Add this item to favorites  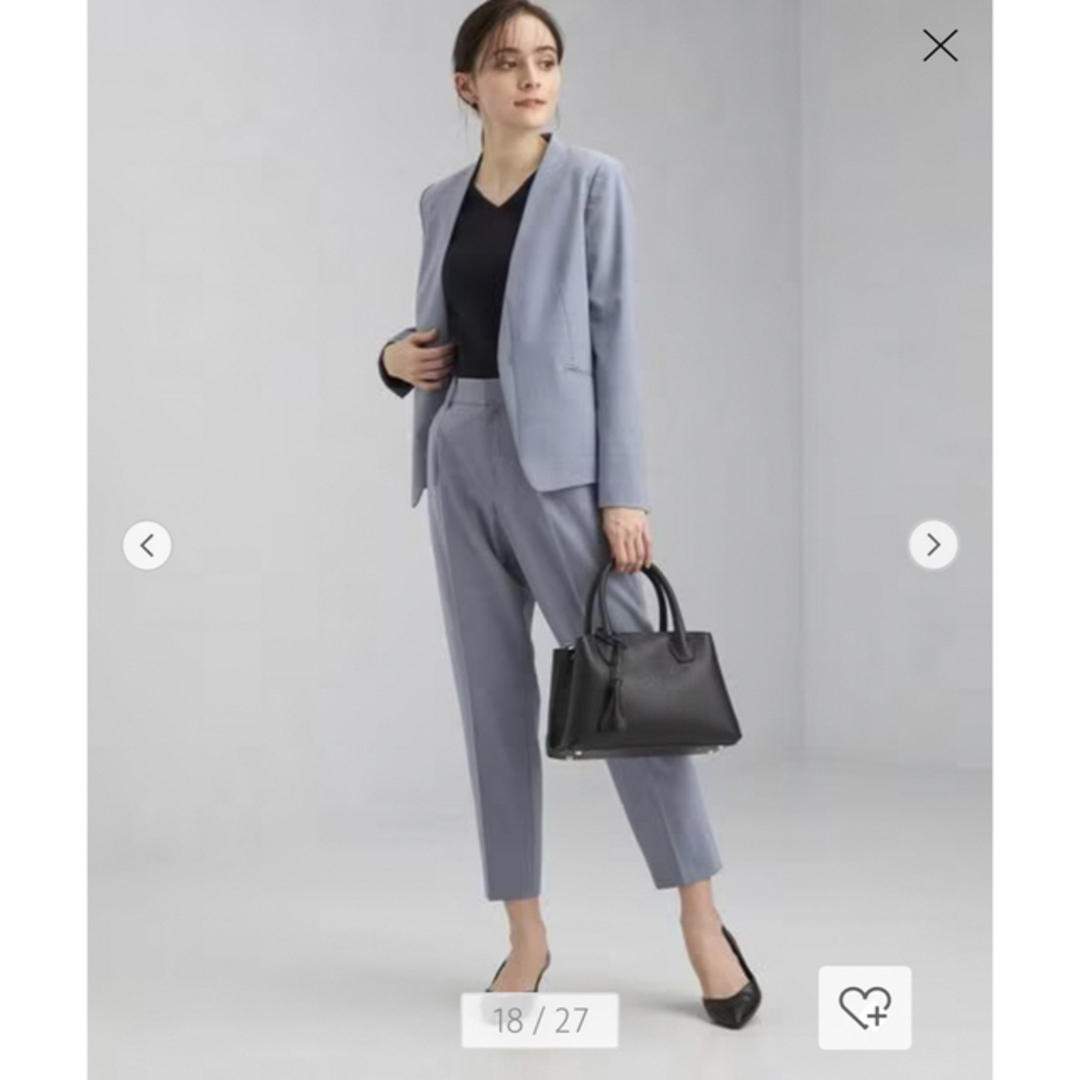pos(865,1007)
